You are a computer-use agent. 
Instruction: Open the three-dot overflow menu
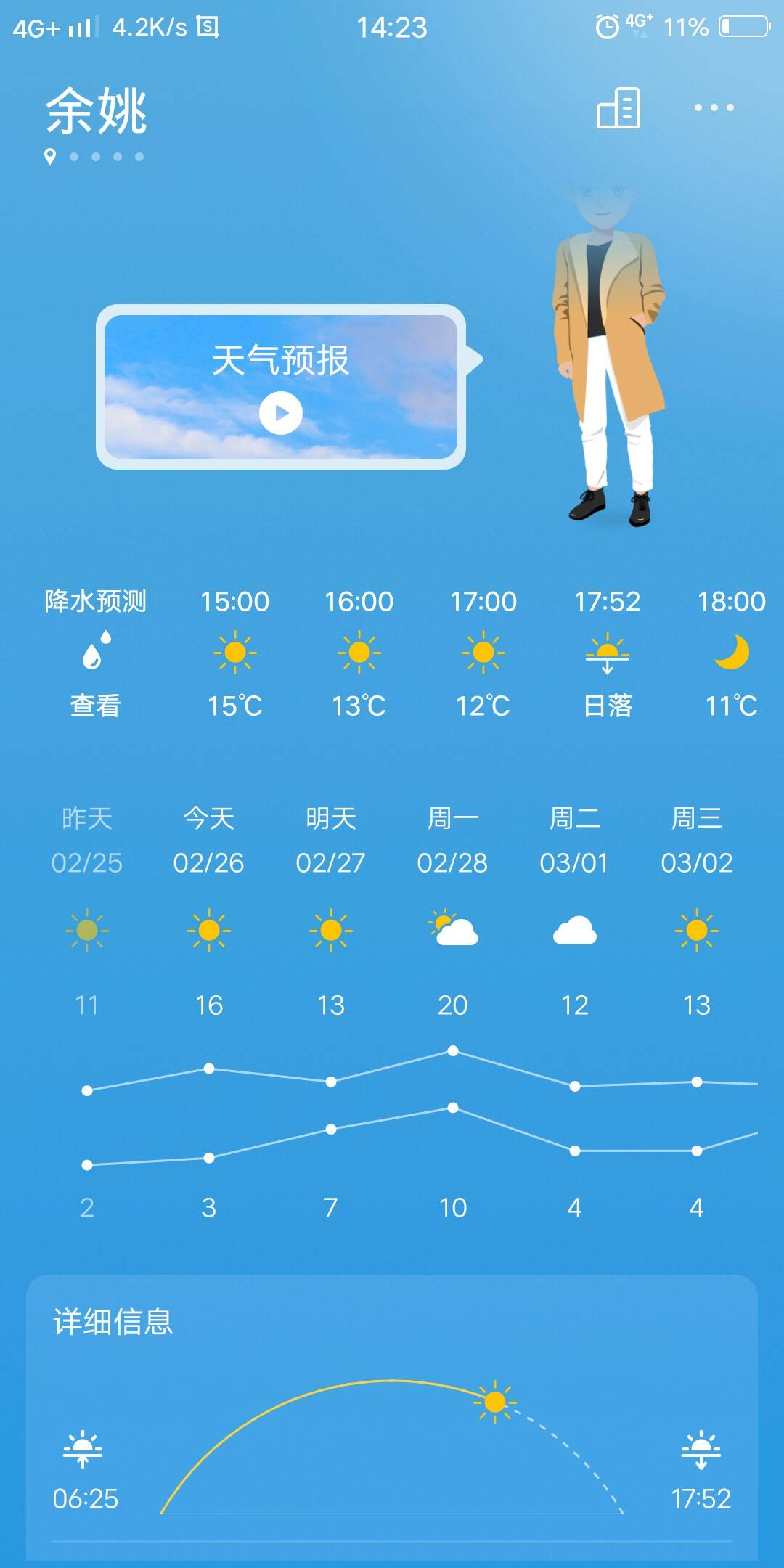click(714, 107)
